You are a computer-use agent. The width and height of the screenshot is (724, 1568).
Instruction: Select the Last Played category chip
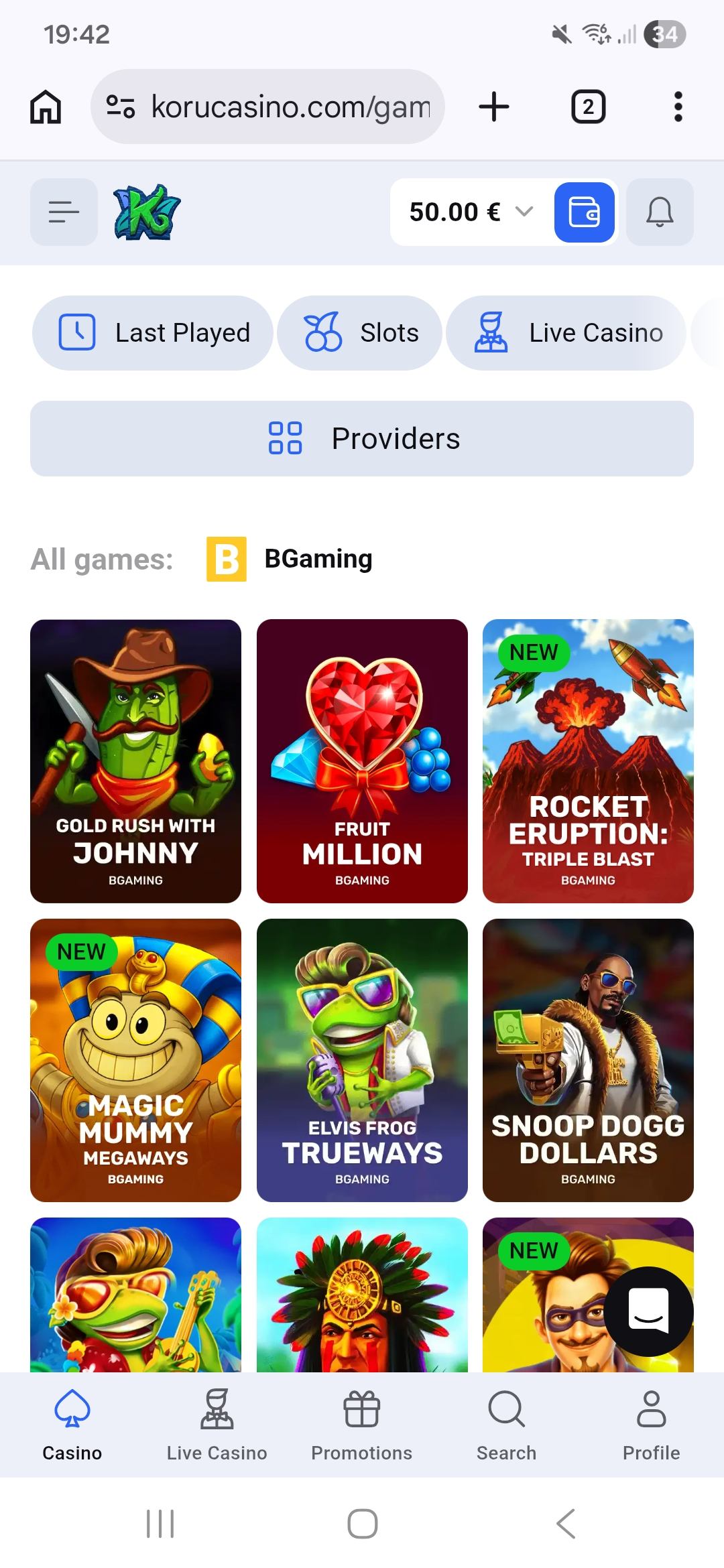click(x=153, y=332)
